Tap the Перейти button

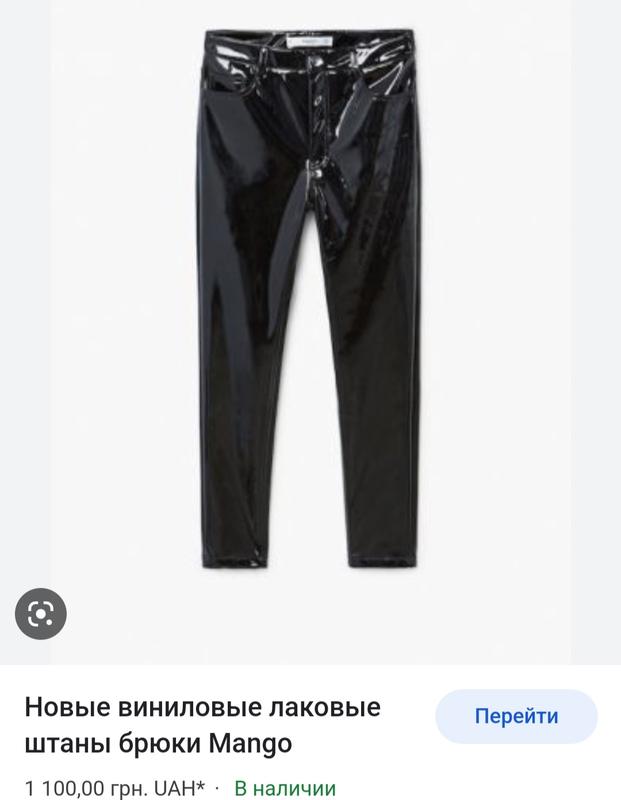tap(516, 716)
